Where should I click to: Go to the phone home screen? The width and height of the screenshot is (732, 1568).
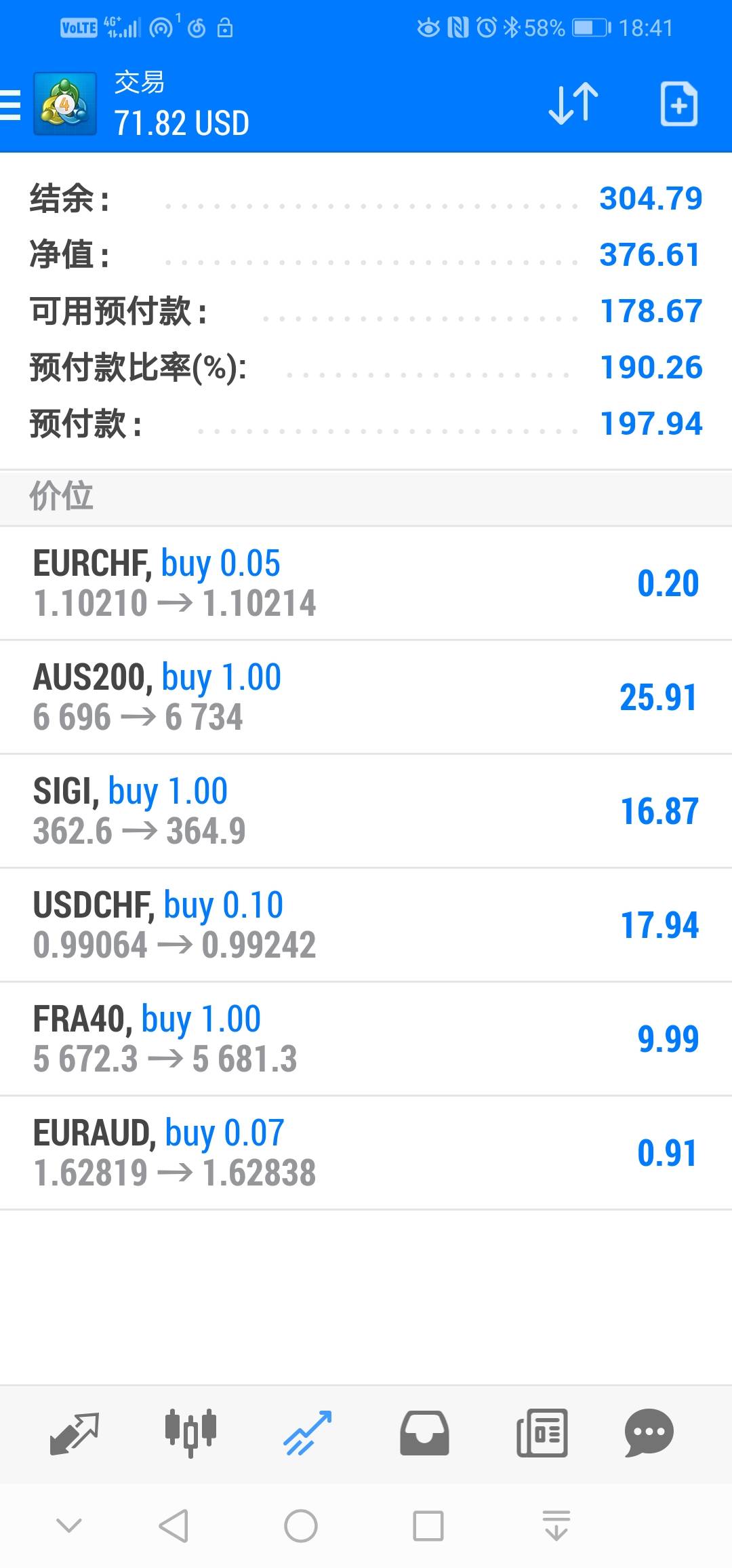point(301,1526)
